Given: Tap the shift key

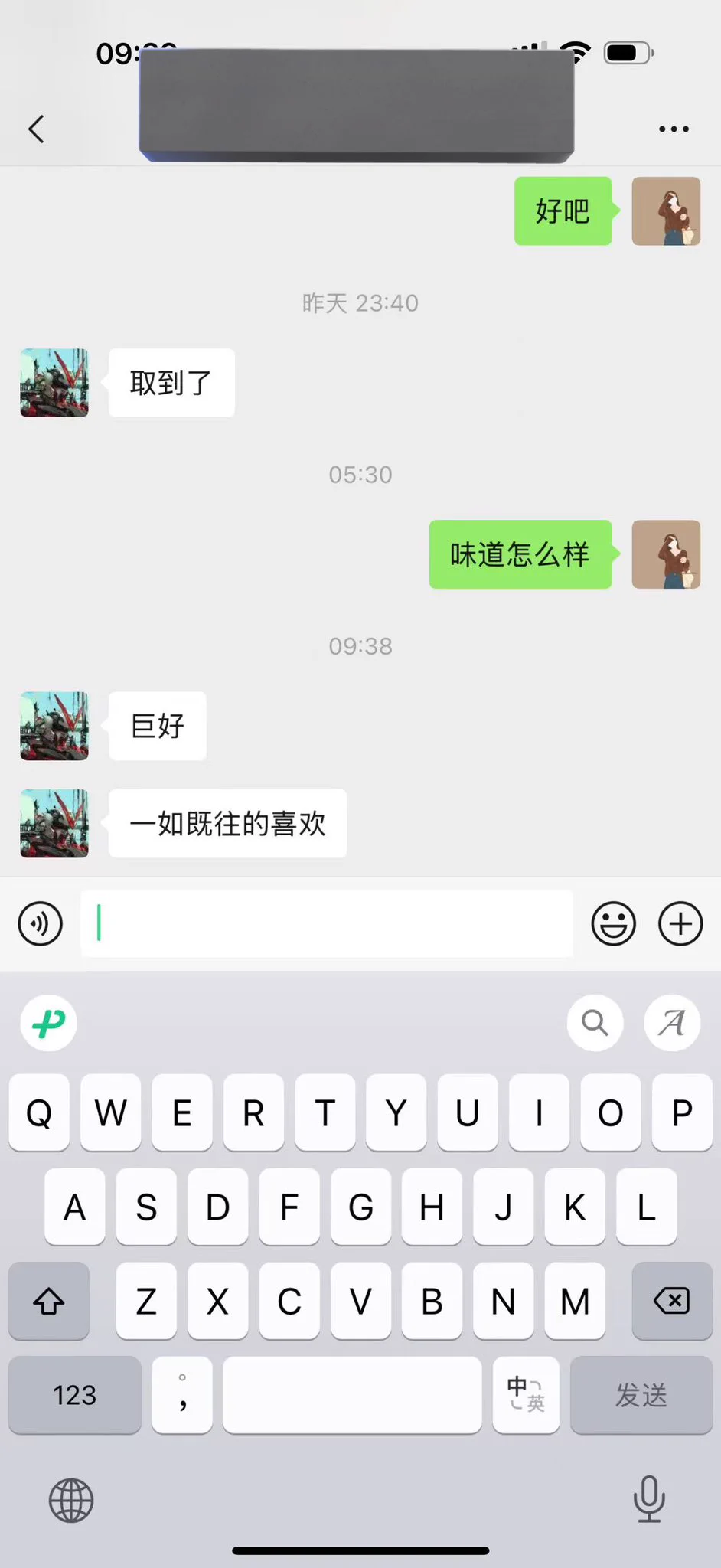Looking at the screenshot, I should click(x=49, y=1301).
